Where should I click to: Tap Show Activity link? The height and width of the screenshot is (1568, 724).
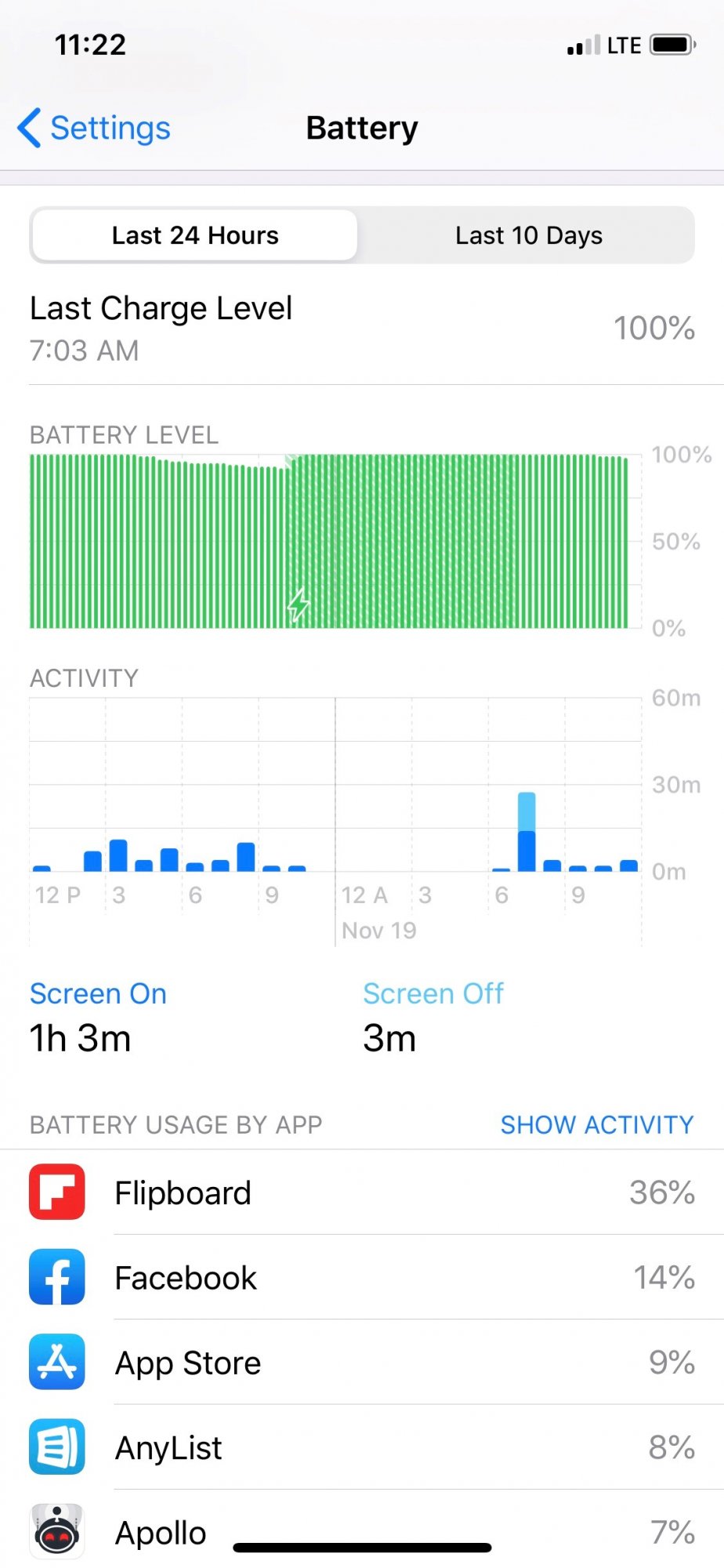(x=596, y=1125)
